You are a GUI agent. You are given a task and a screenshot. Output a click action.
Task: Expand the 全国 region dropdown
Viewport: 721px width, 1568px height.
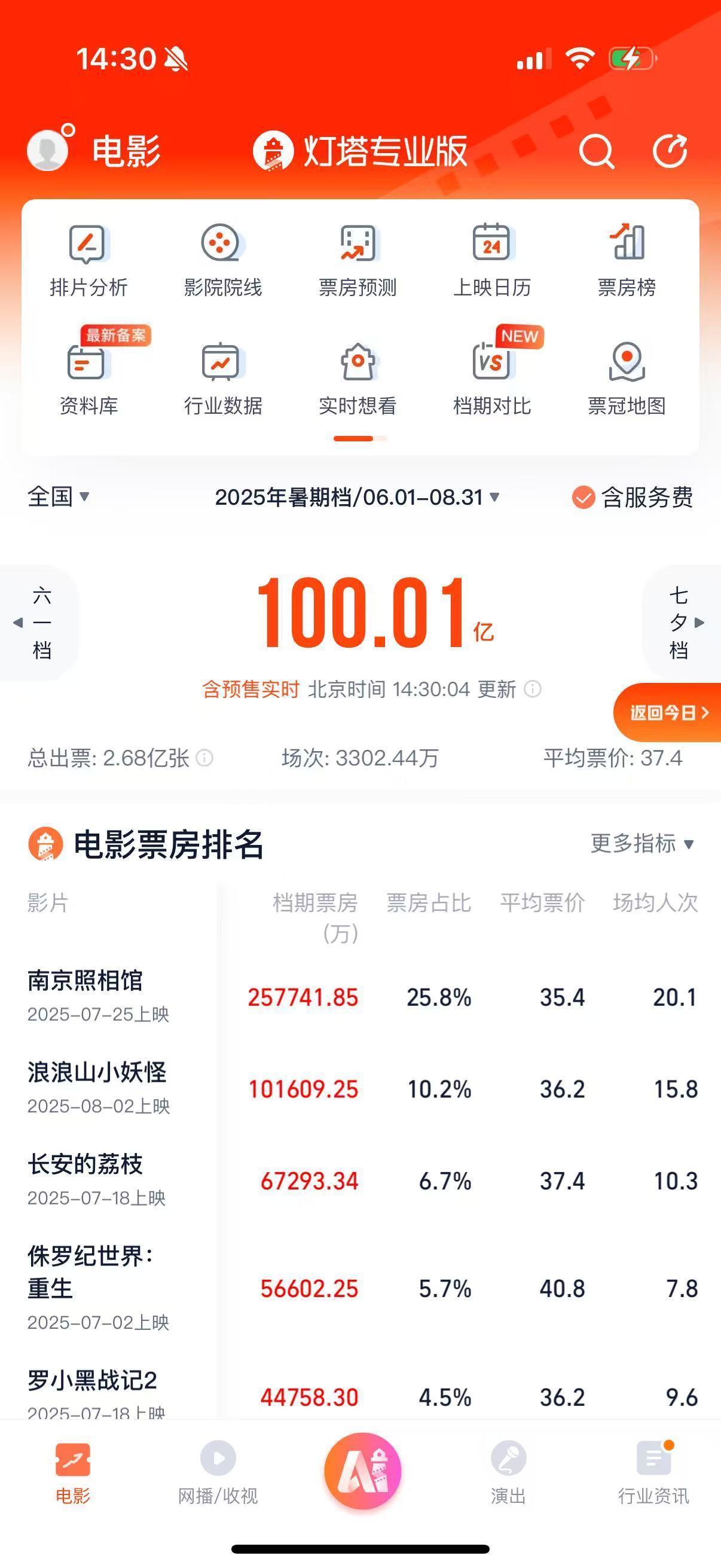click(59, 497)
